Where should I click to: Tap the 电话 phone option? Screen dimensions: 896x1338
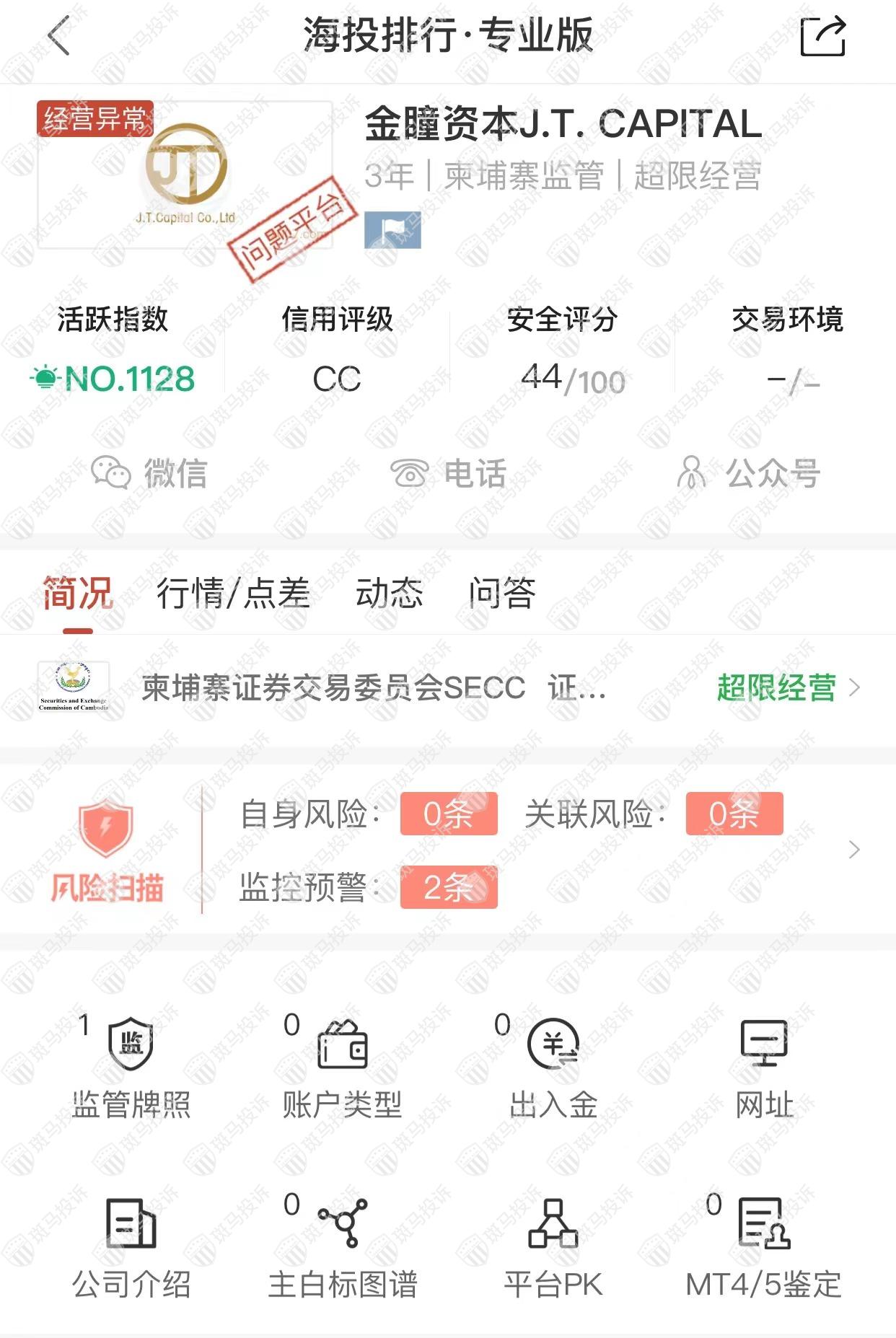[447, 474]
